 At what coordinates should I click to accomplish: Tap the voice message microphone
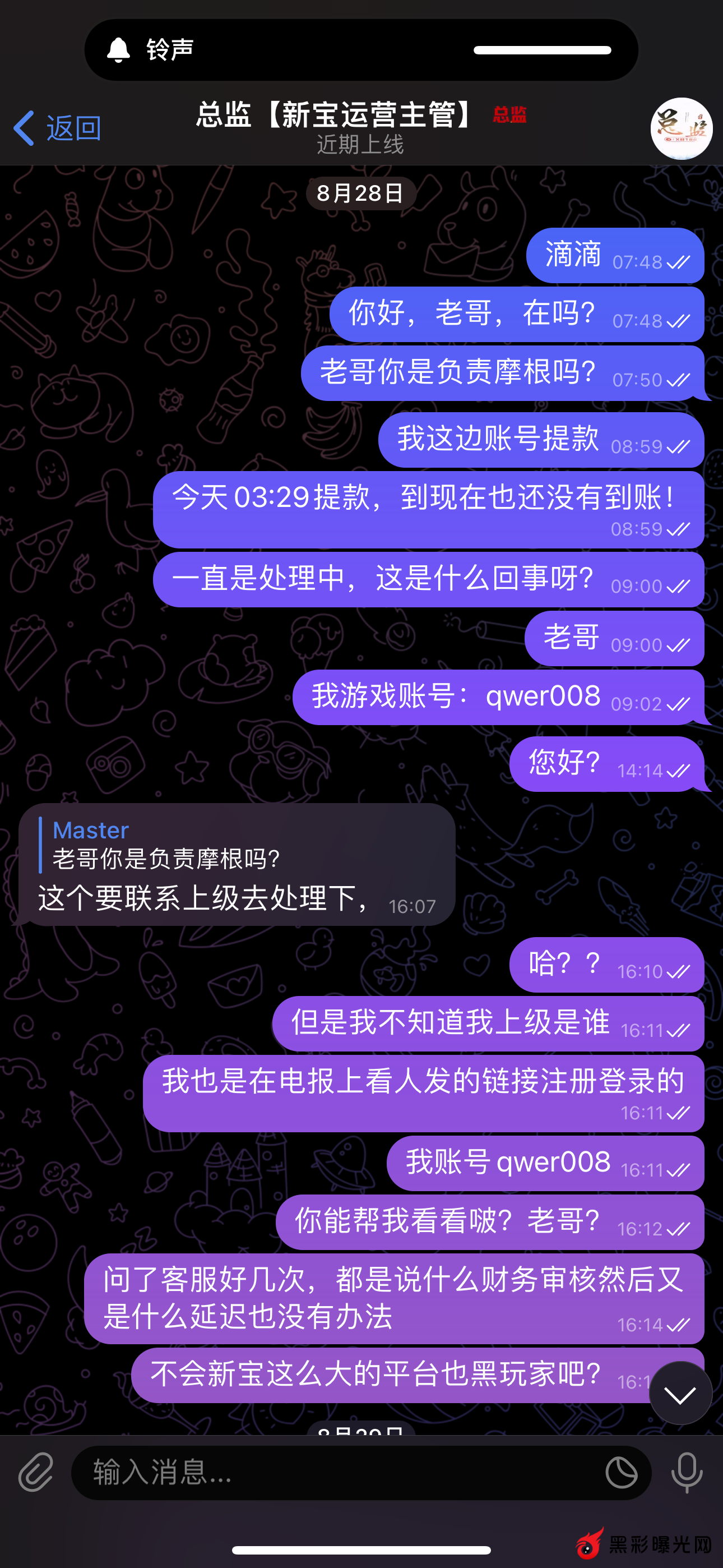(687, 1473)
